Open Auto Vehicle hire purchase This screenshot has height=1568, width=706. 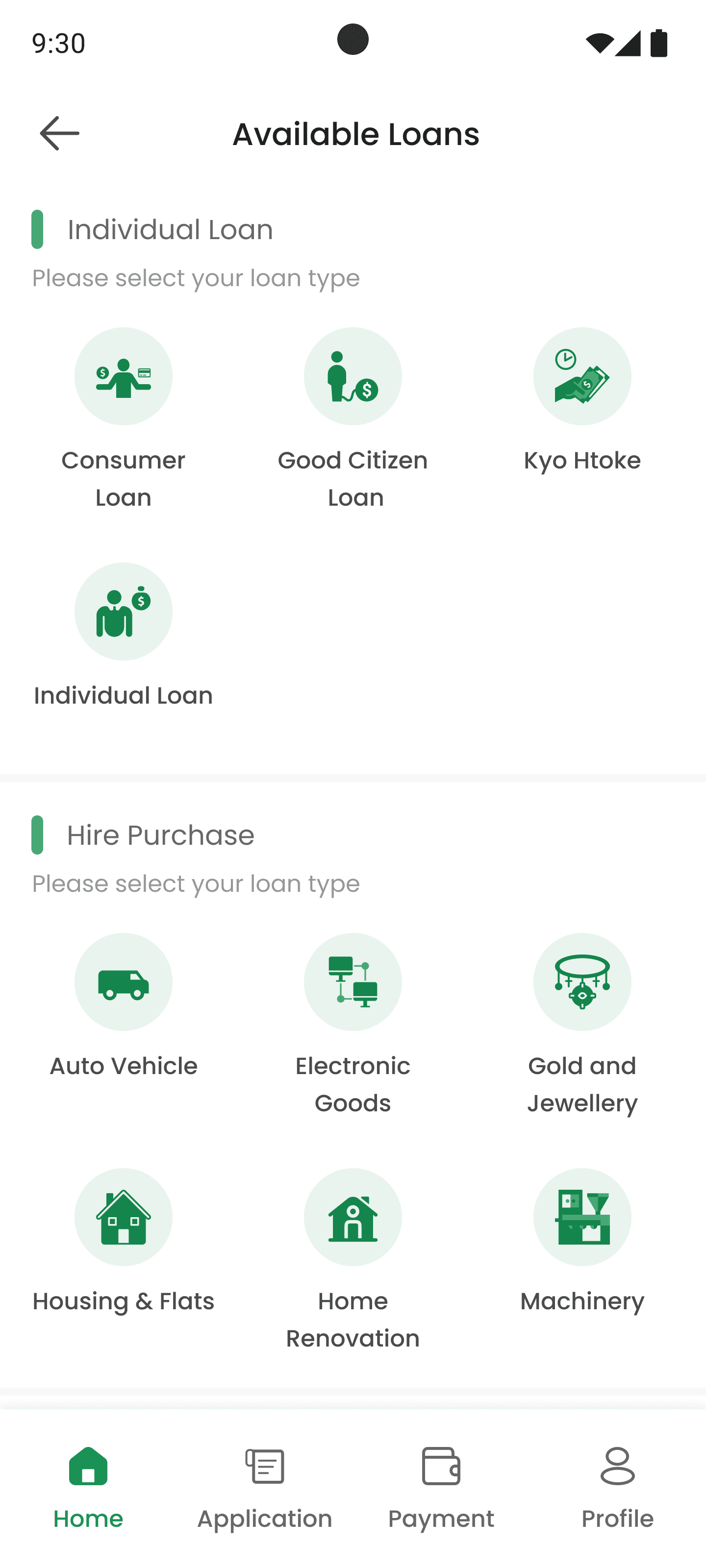click(x=124, y=982)
